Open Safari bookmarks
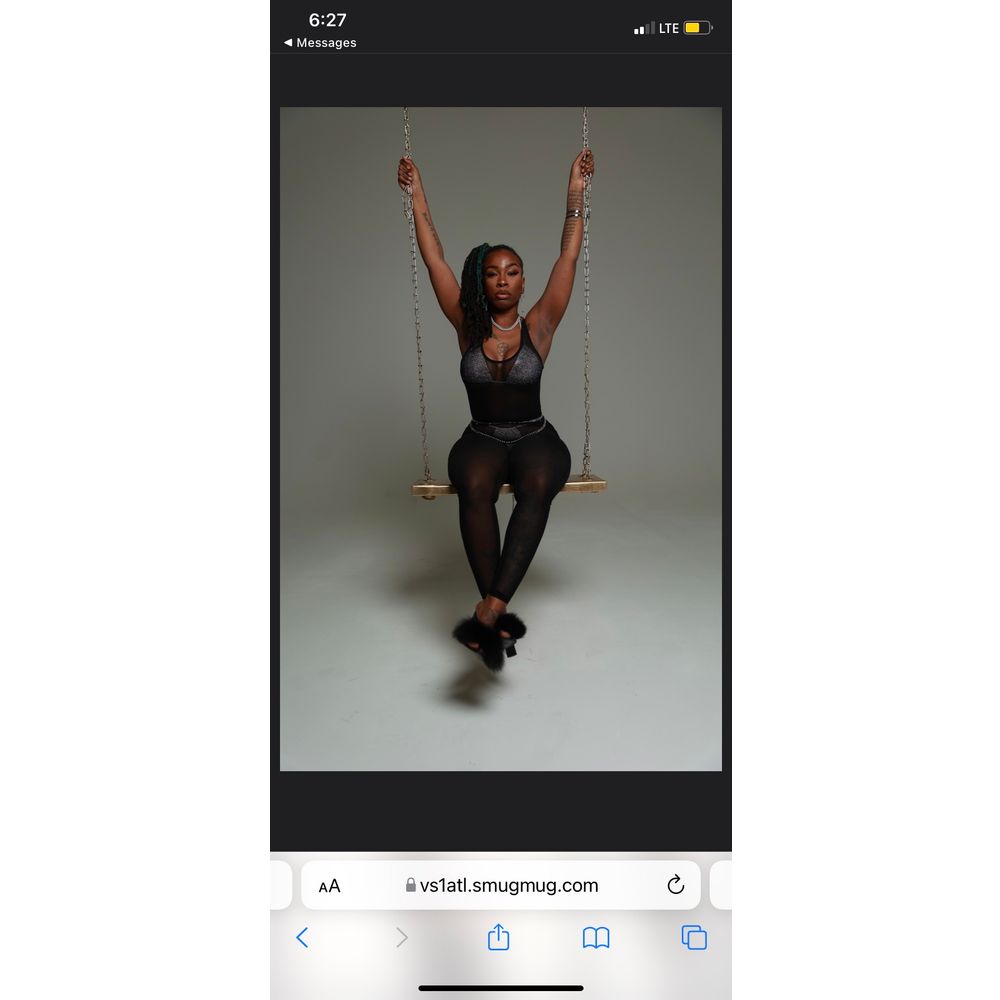Screen dimensions: 1000x1000 [596, 937]
